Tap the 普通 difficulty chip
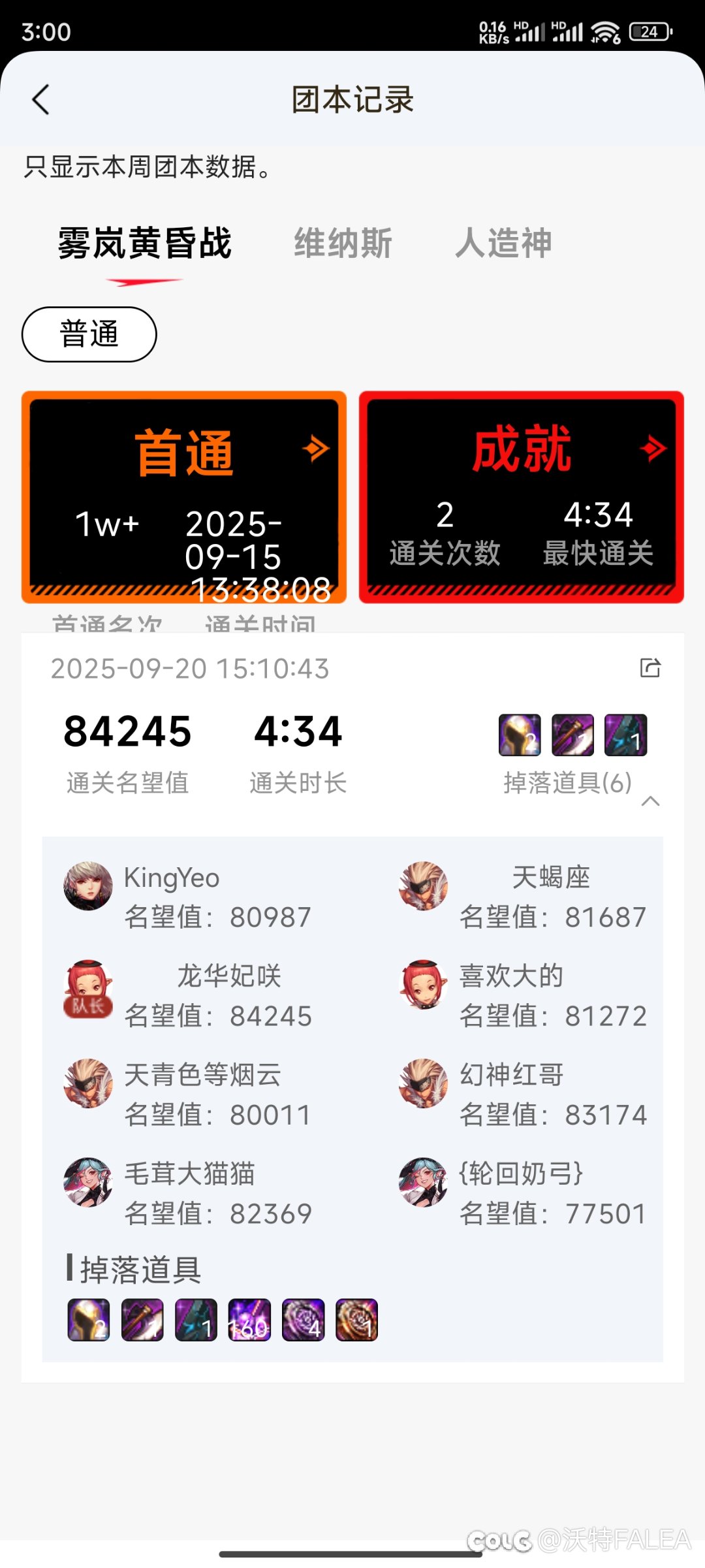This screenshot has height=1568, width=705. 89,334
